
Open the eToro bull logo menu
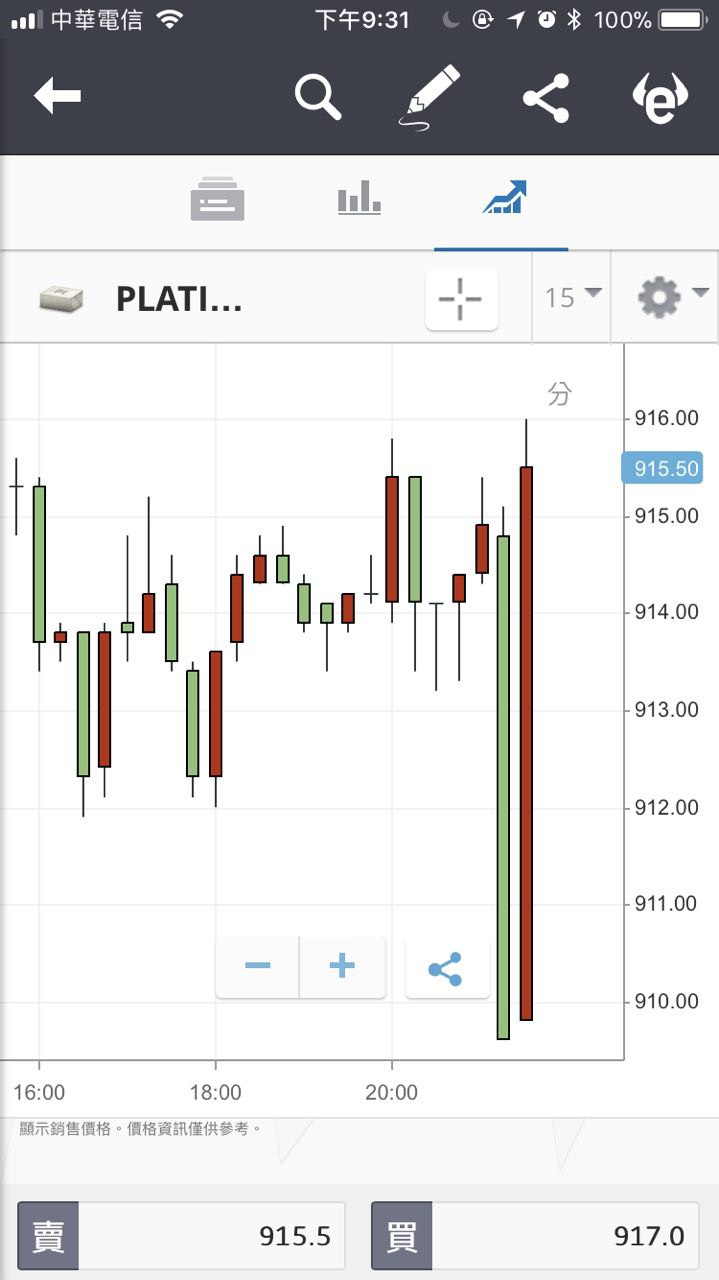tap(660, 98)
